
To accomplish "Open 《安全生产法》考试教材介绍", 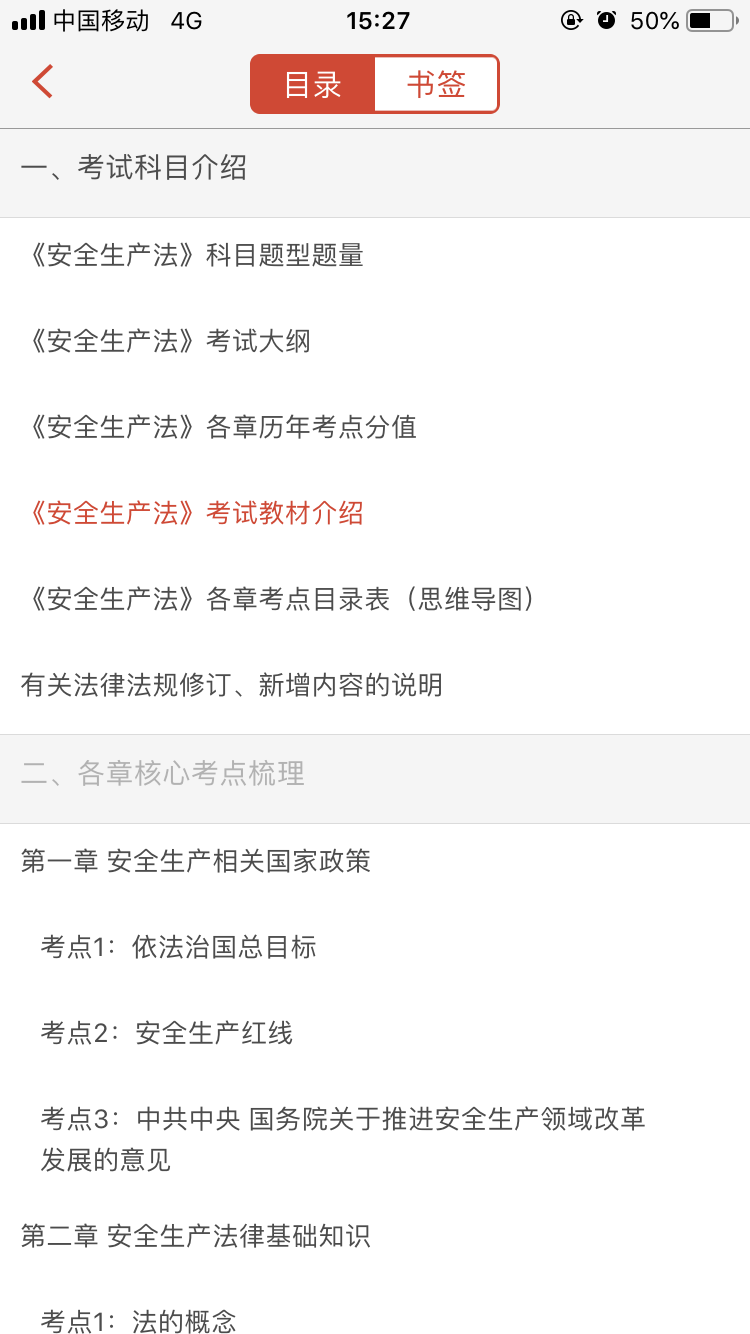I will pyautogui.click(x=193, y=514).
